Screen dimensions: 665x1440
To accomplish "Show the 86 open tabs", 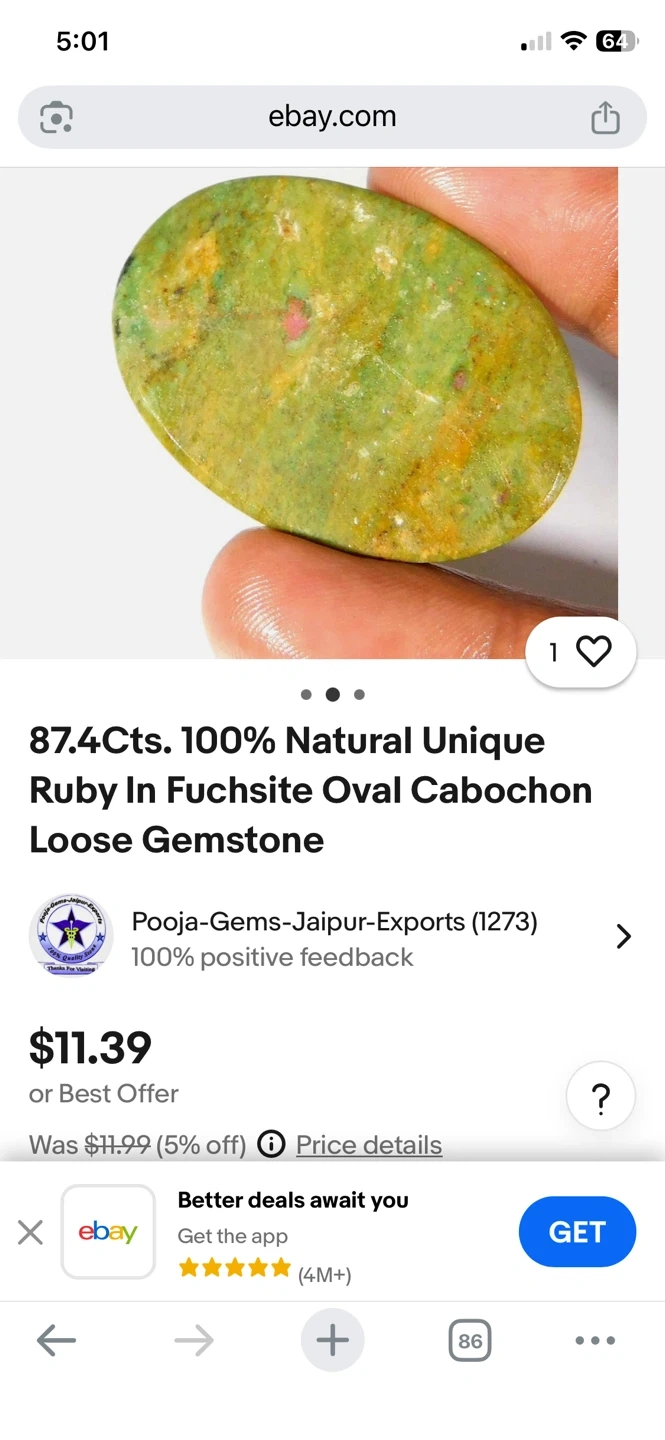I will (x=470, y=1340).
